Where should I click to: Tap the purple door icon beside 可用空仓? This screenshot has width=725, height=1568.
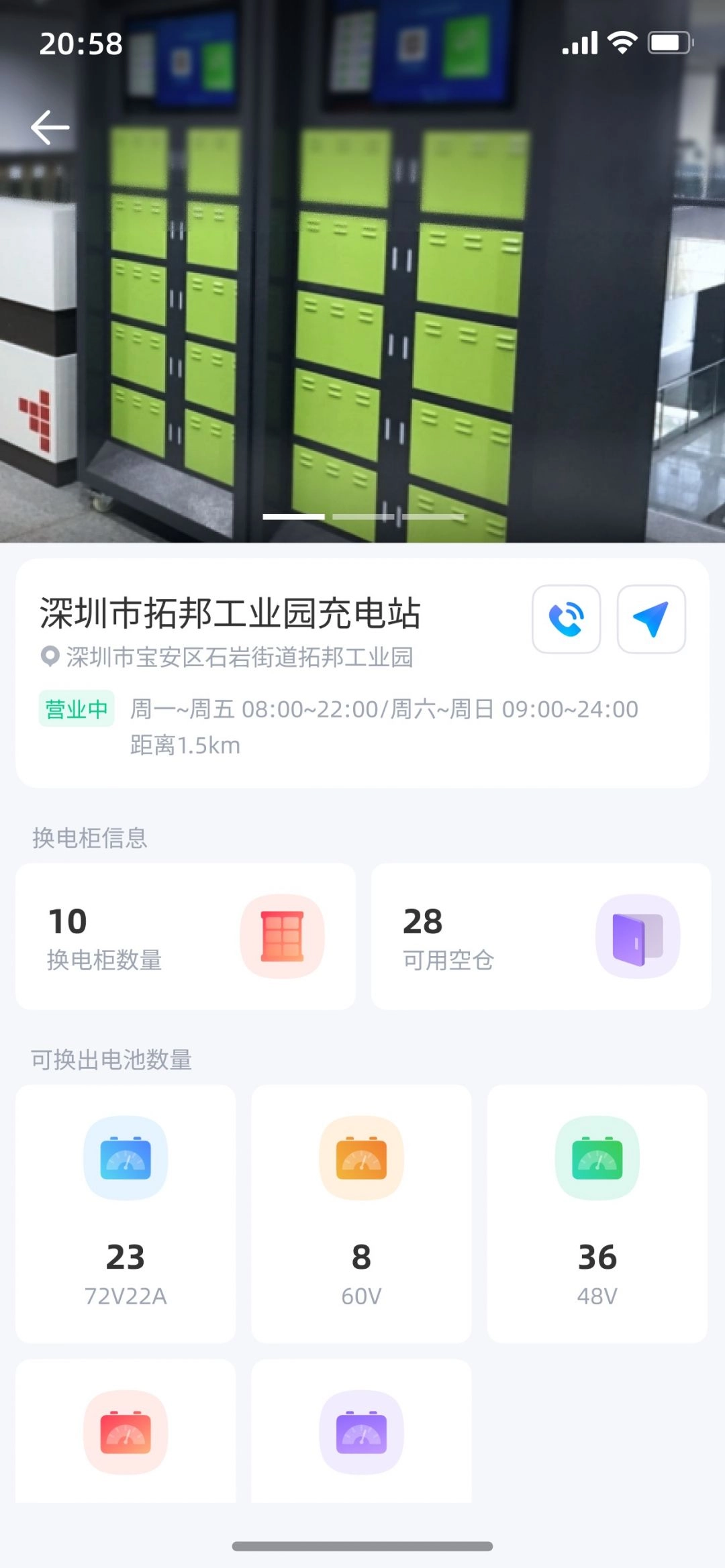coord(640,935)
